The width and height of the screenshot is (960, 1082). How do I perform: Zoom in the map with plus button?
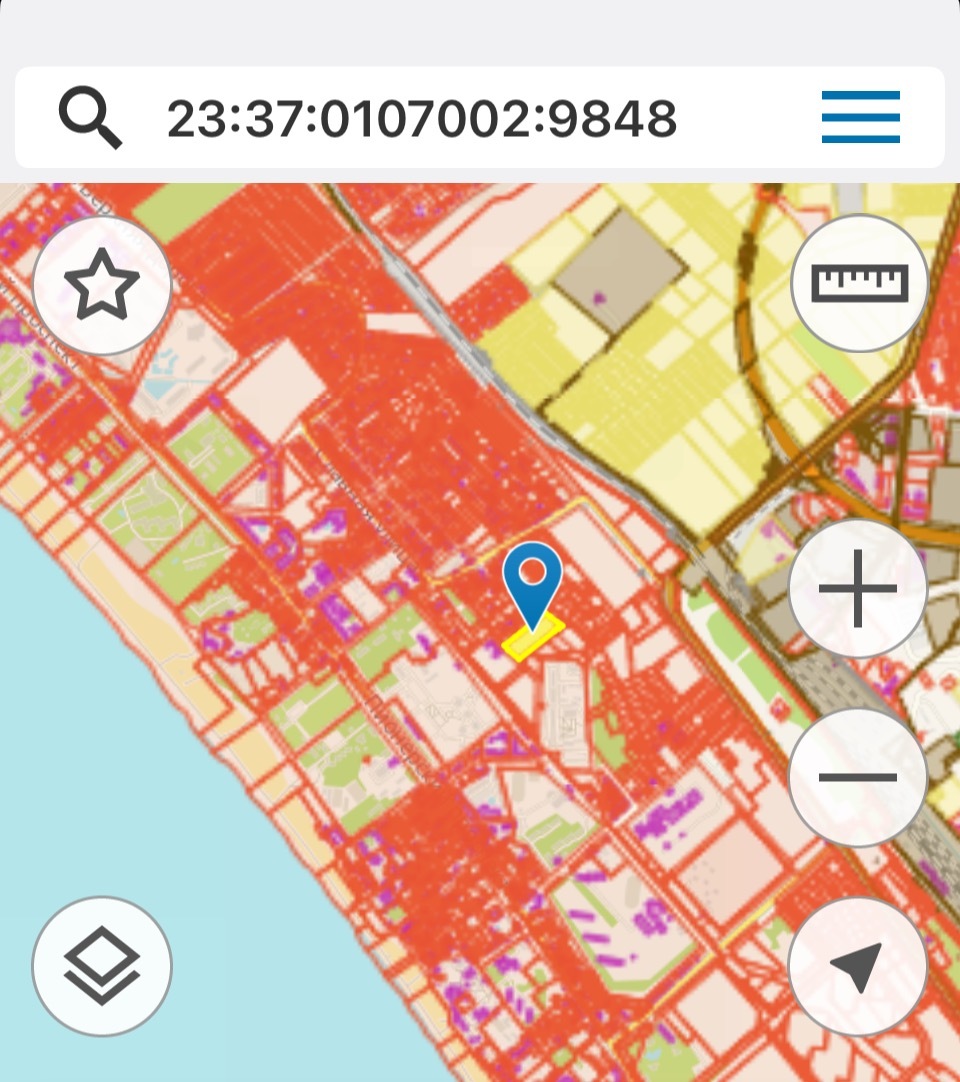coord(858,588)
